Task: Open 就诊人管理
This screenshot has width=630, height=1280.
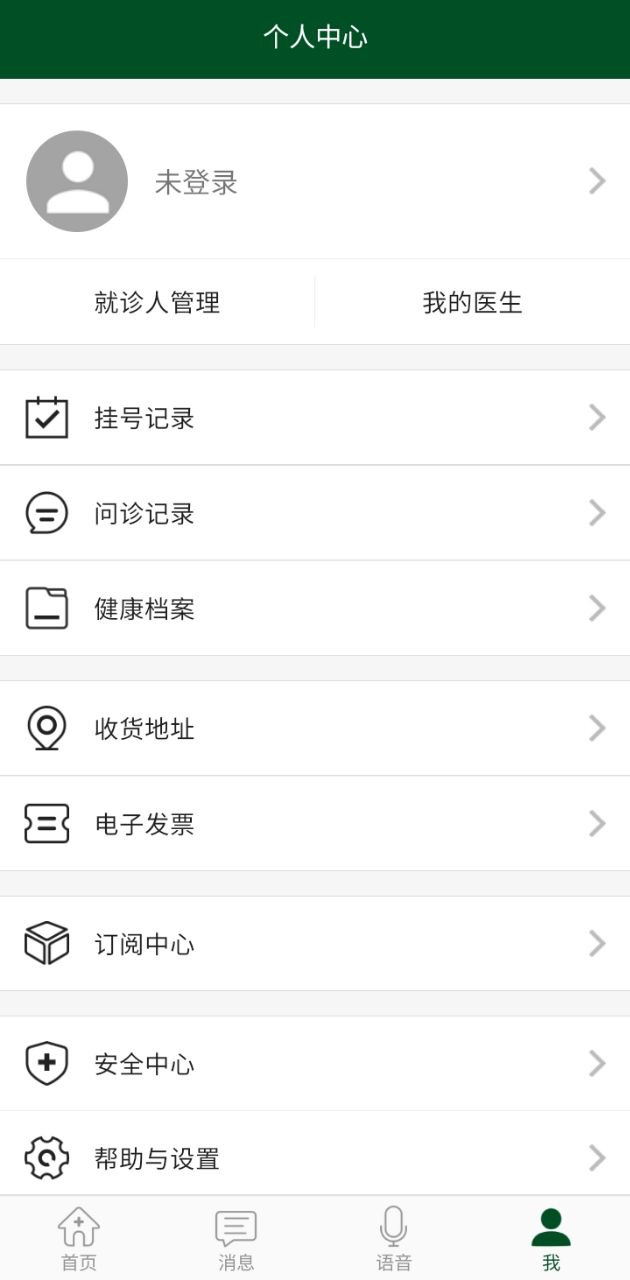Action: tap(157, 303)
